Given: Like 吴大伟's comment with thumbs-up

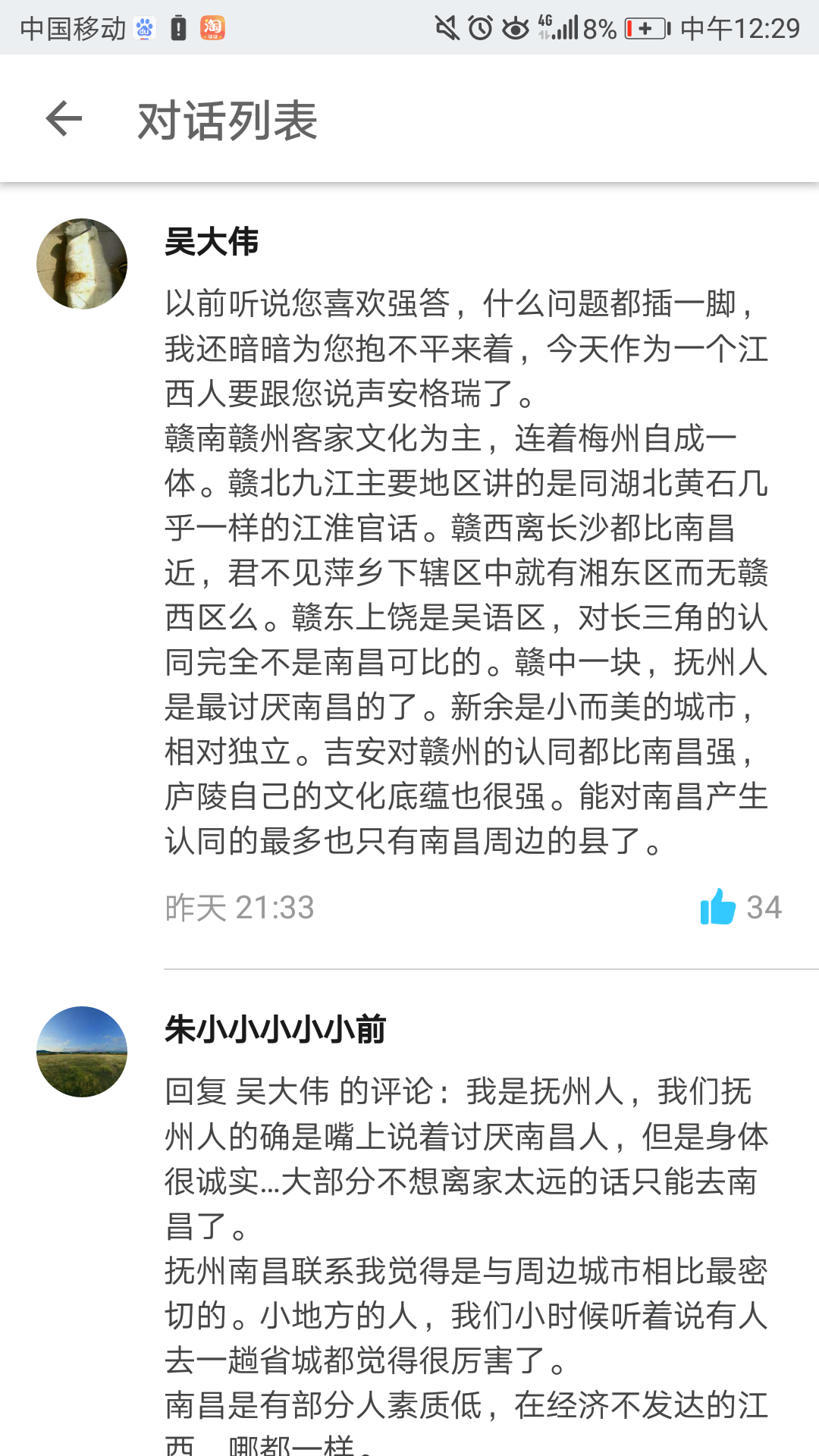Looking at the screenshot, I should click(x=717, y=907).
